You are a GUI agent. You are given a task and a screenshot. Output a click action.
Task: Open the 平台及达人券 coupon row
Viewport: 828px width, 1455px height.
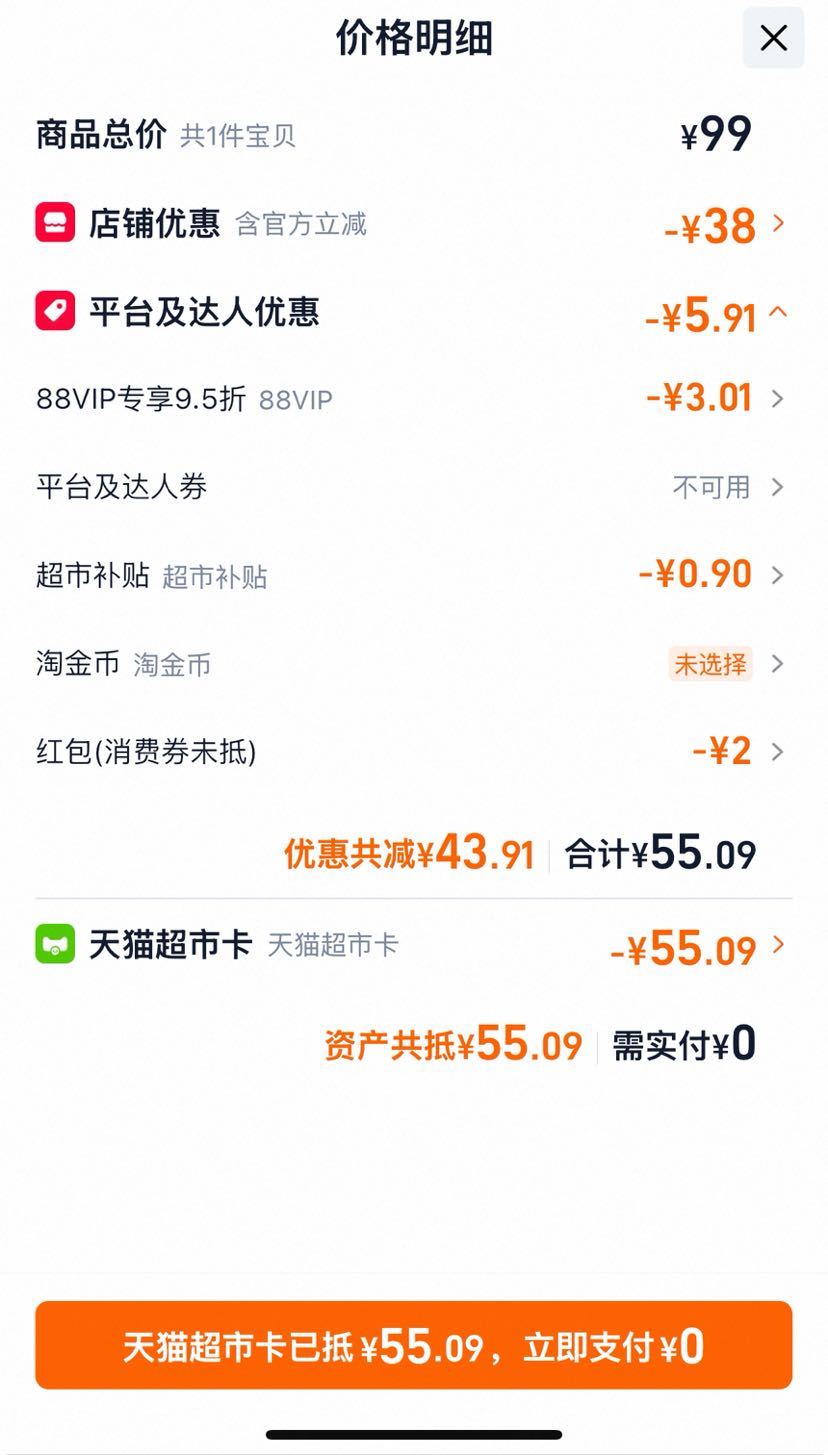tap(413, 487)
